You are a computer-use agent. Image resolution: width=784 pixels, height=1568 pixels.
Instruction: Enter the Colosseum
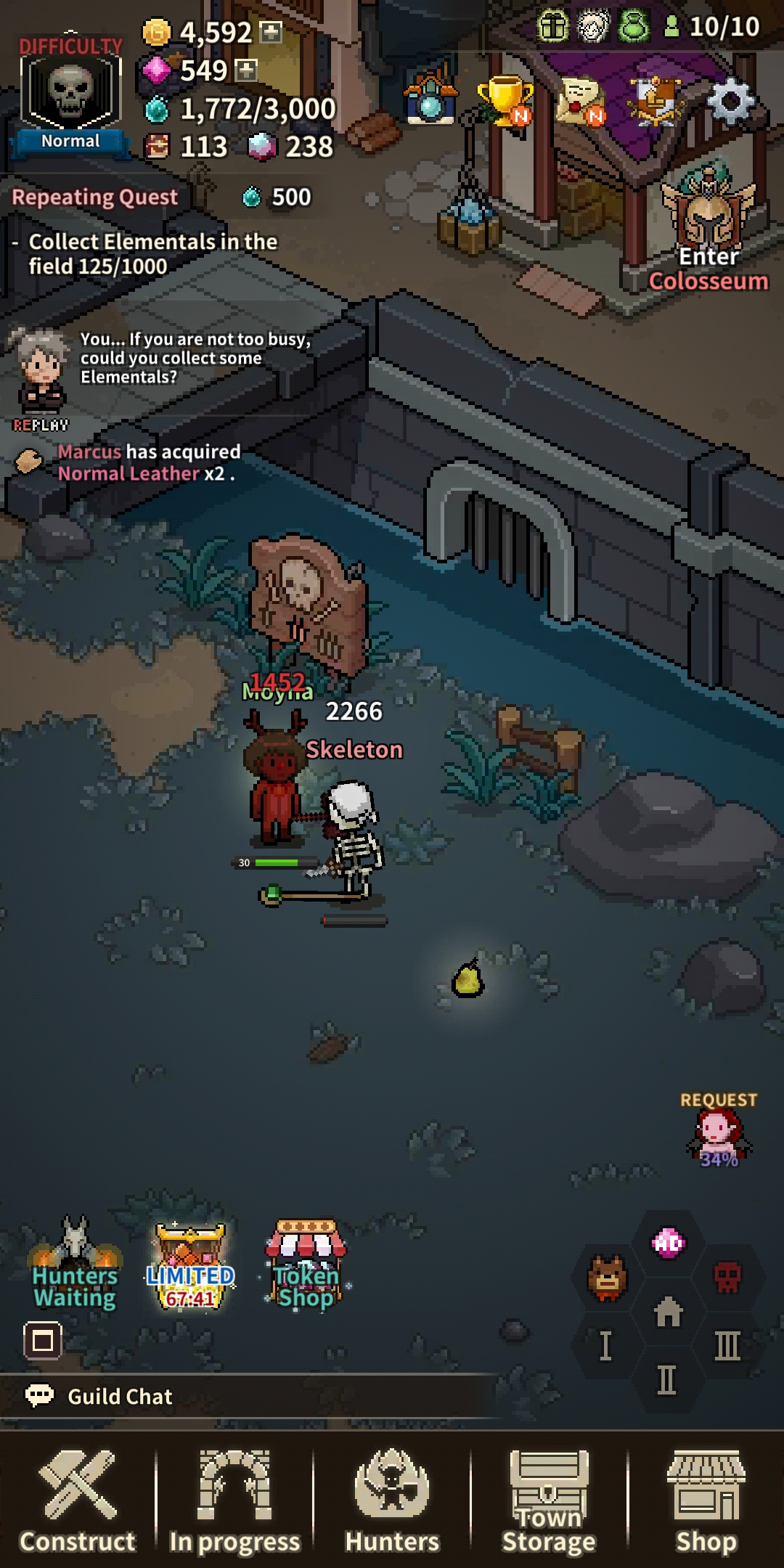(709, 232)
